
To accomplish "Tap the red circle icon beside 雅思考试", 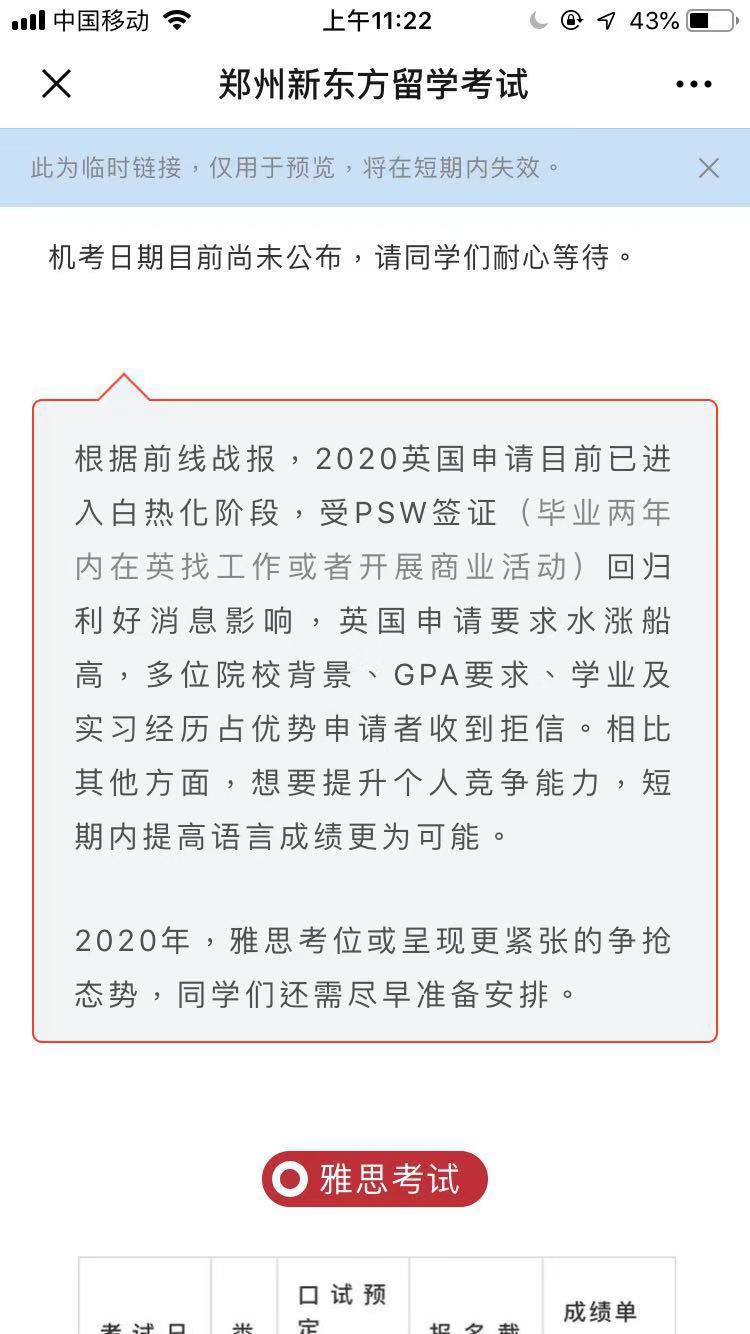I will 290,1179.
